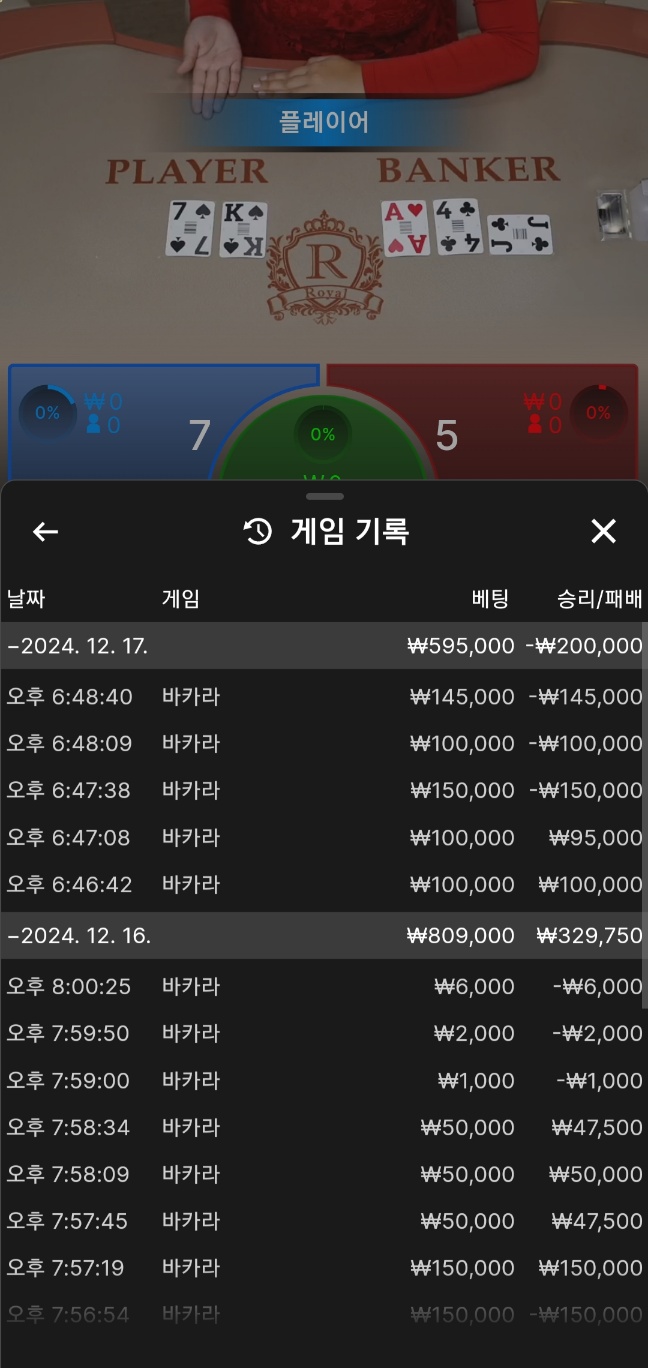This screenshot has height=1368, width=648.
Task: Open the 오후 6:48:09 baccarat record
Action: 323,744
